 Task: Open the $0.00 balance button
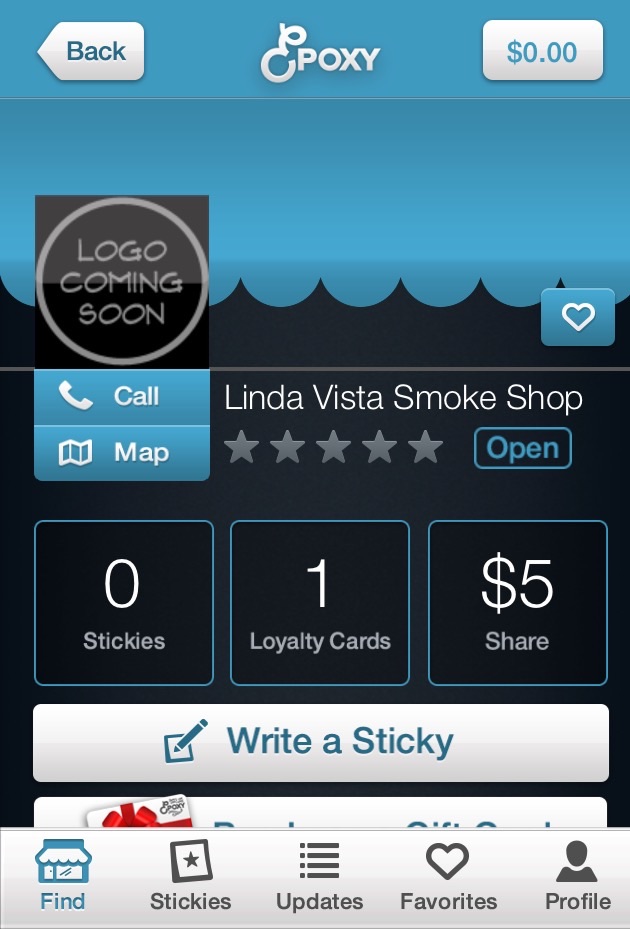[542, 51]
